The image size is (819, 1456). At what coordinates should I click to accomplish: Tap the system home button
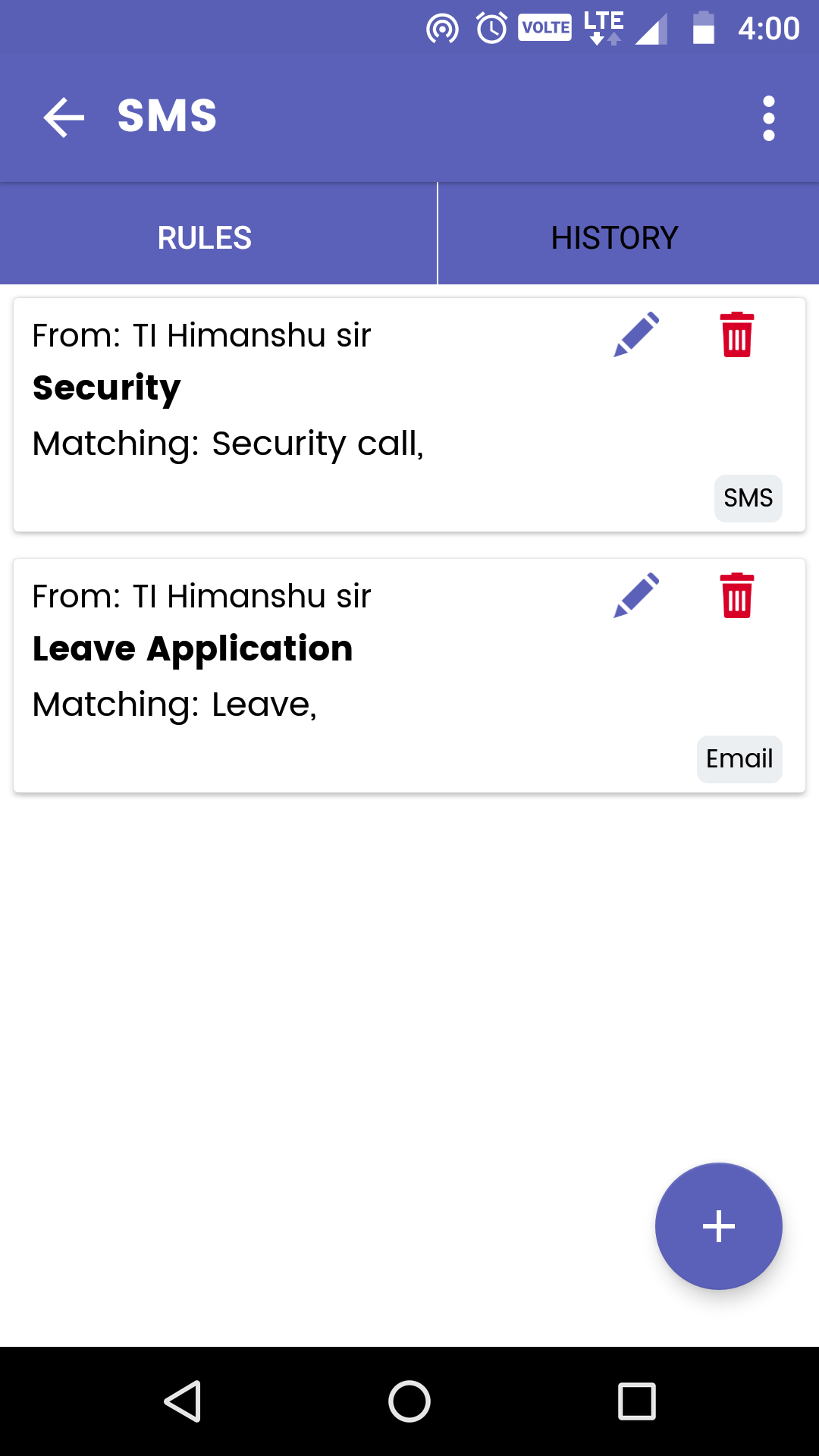409,1401
